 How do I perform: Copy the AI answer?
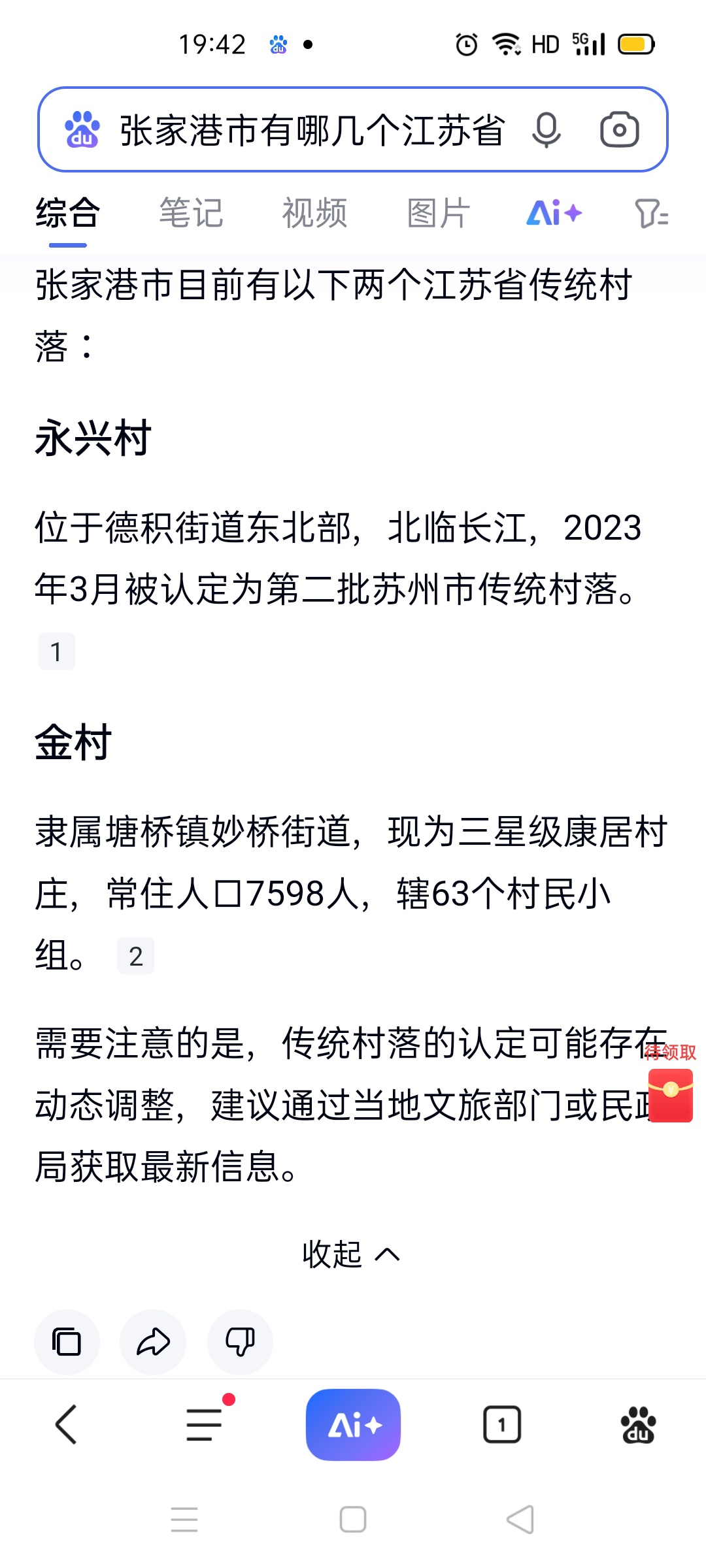[67, 1342]
